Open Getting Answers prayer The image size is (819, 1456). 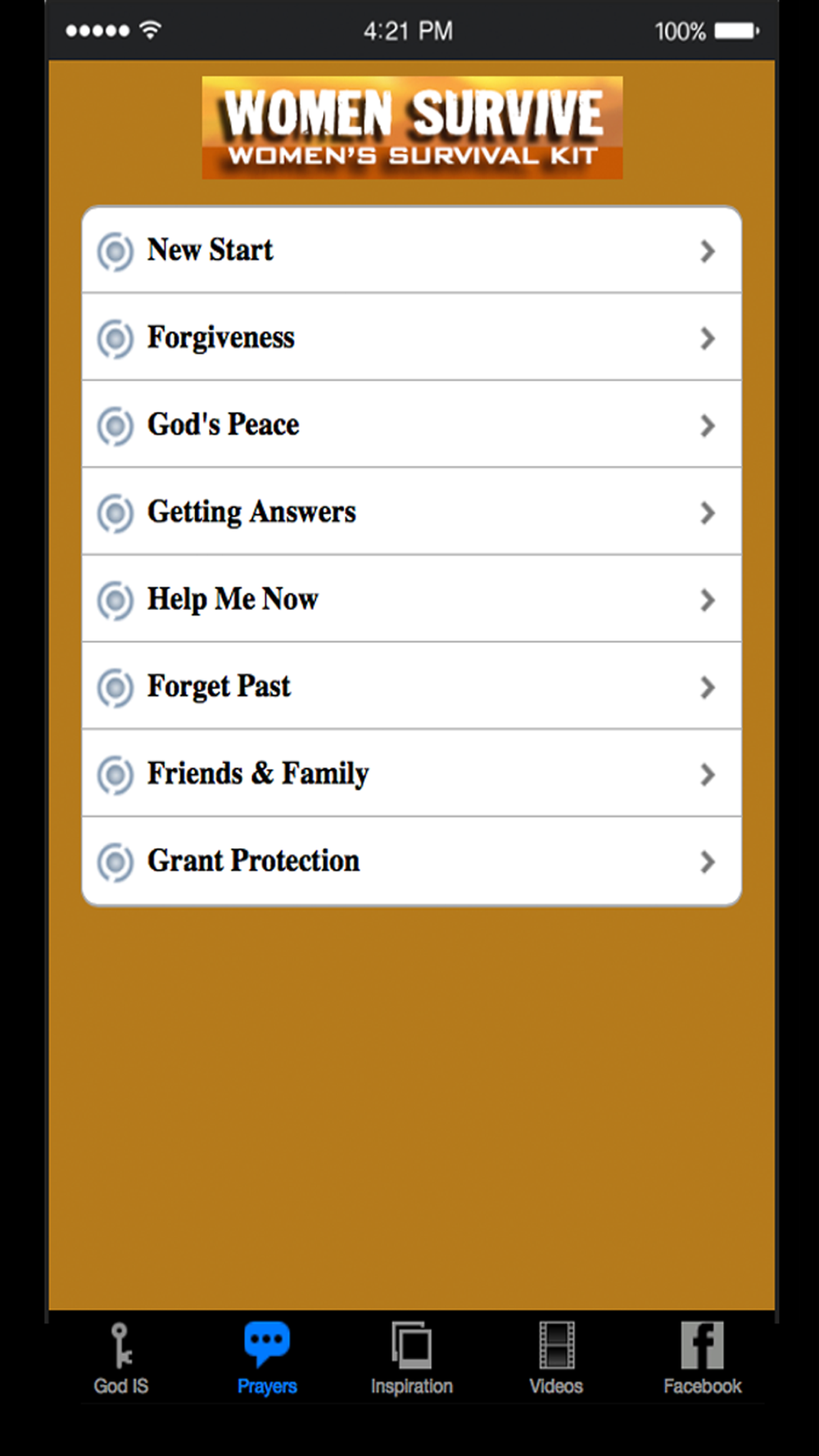coord(411,512)
